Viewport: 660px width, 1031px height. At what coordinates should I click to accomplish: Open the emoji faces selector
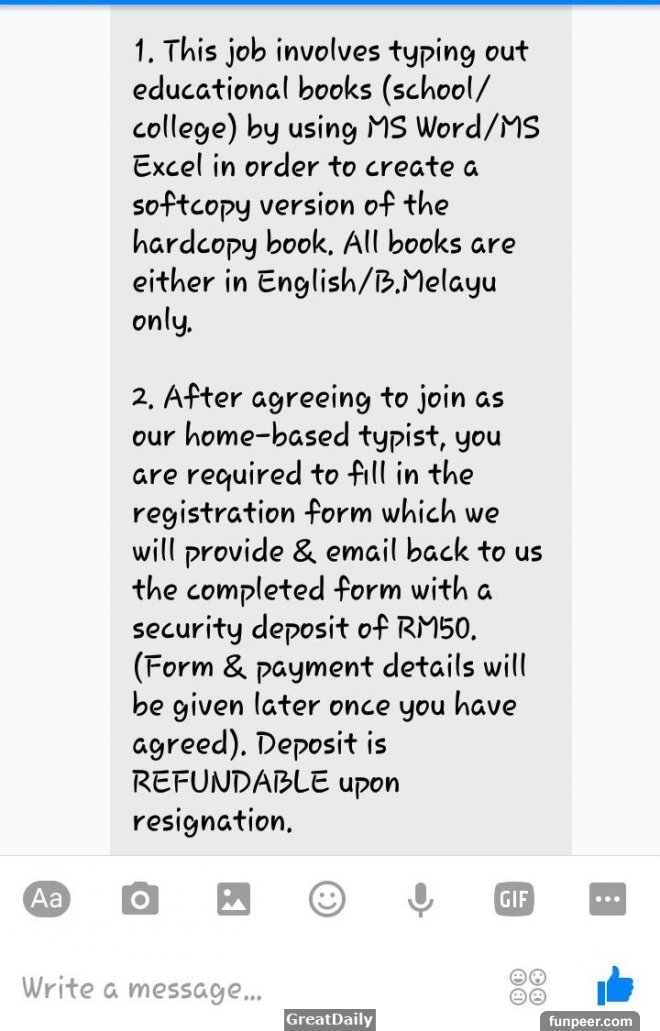tap(528, 987)
